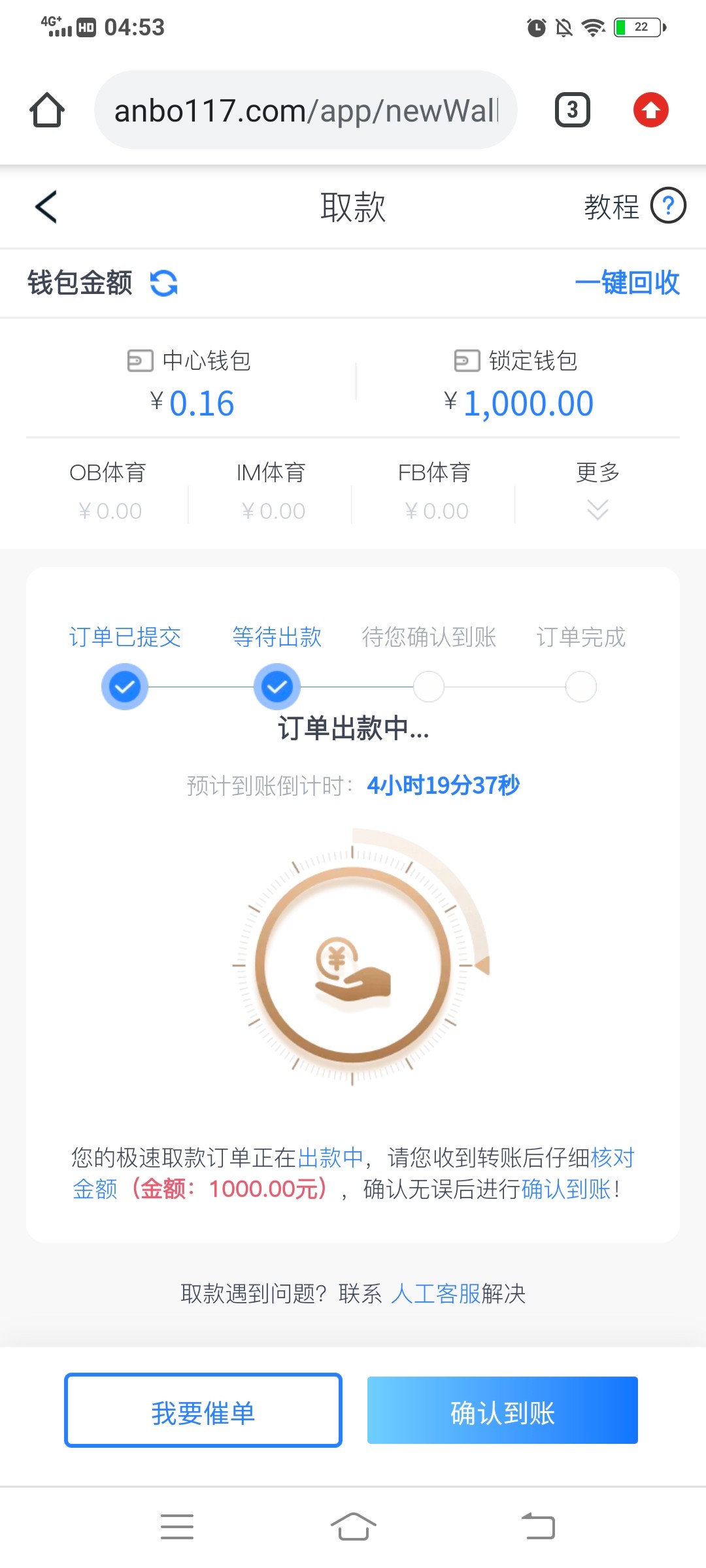The width and height of the screenshot is (706, 1568).
Task: Refresh the 钱包金额 balance
Action: coord(163,284)
